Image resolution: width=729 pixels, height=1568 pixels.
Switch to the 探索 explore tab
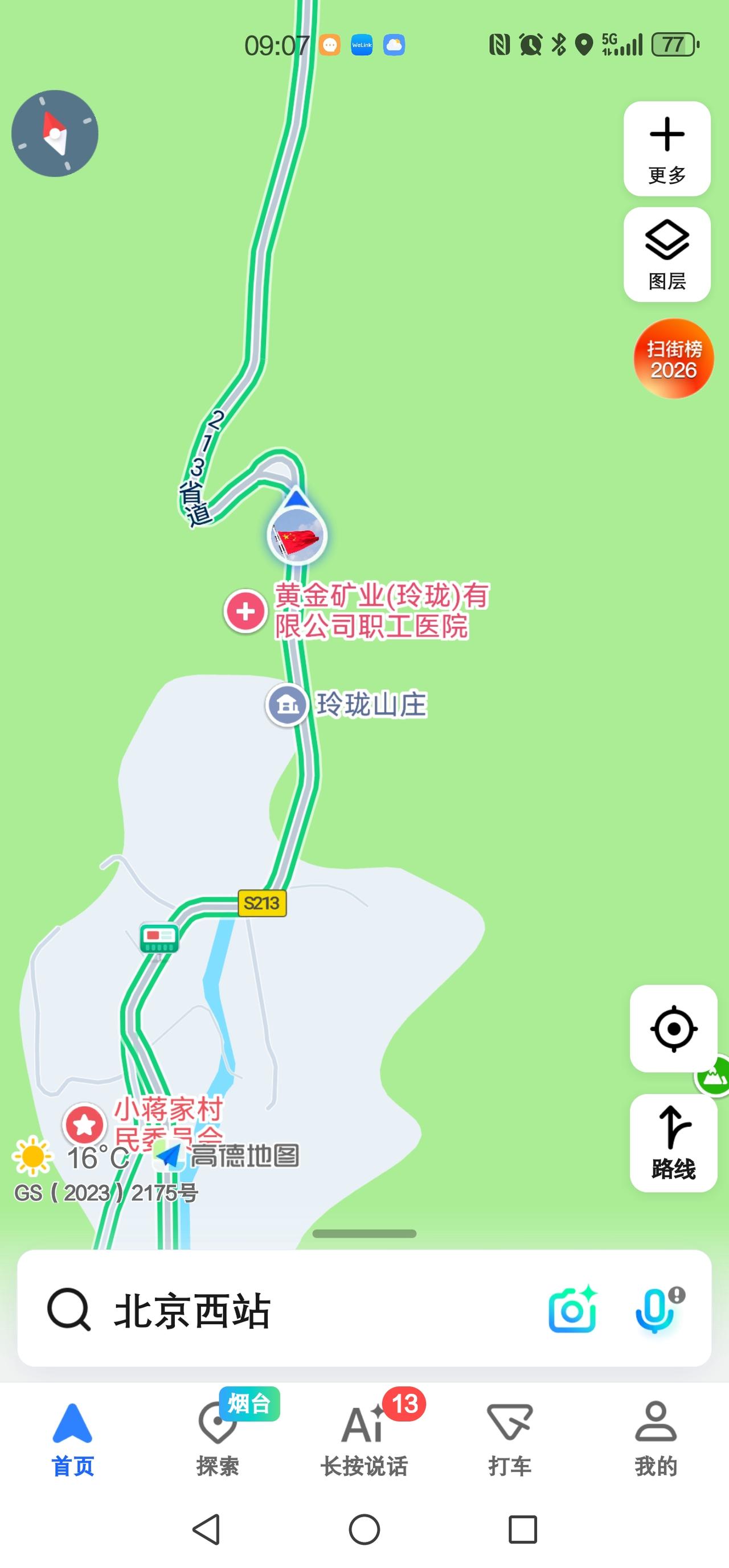[x=218, y=1440]
